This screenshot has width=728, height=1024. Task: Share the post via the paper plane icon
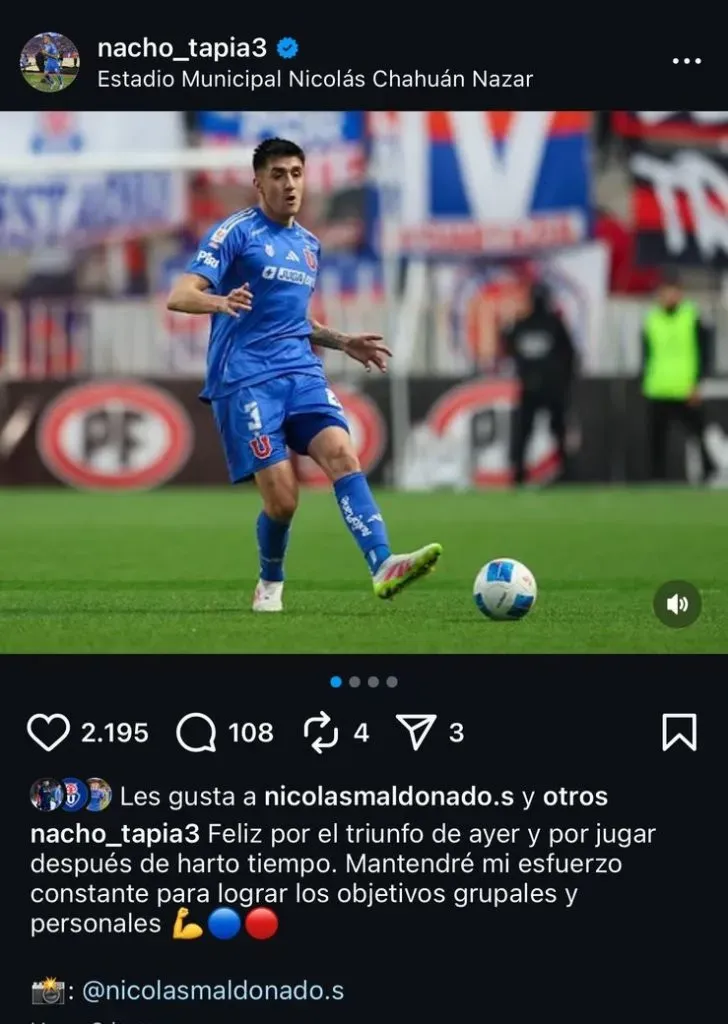tap(415, 733)
